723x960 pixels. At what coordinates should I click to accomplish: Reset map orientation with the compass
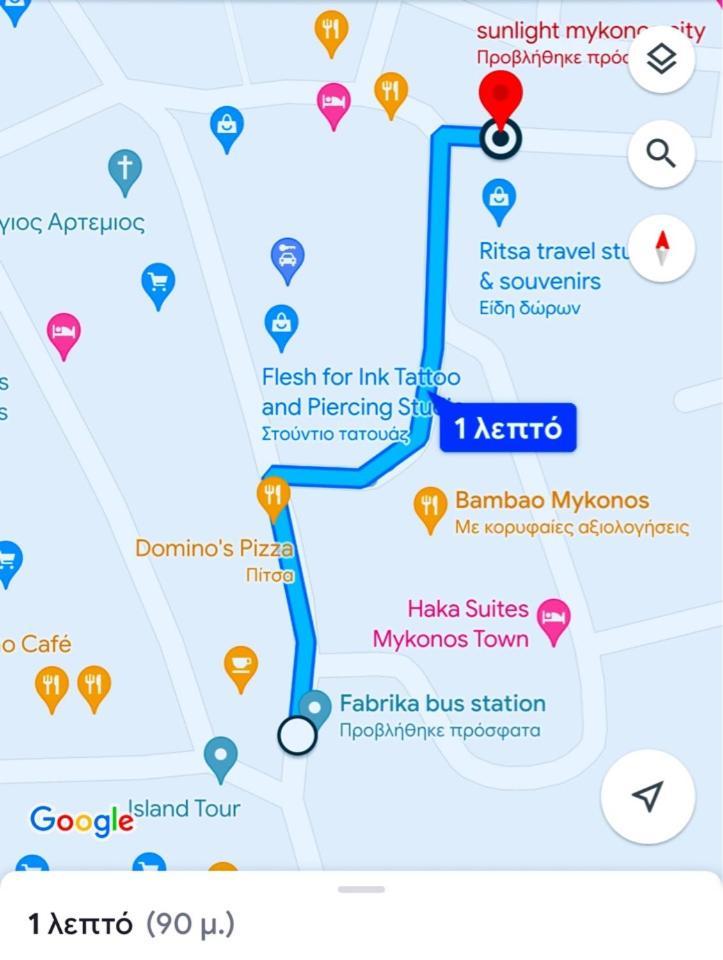[661, 247]
